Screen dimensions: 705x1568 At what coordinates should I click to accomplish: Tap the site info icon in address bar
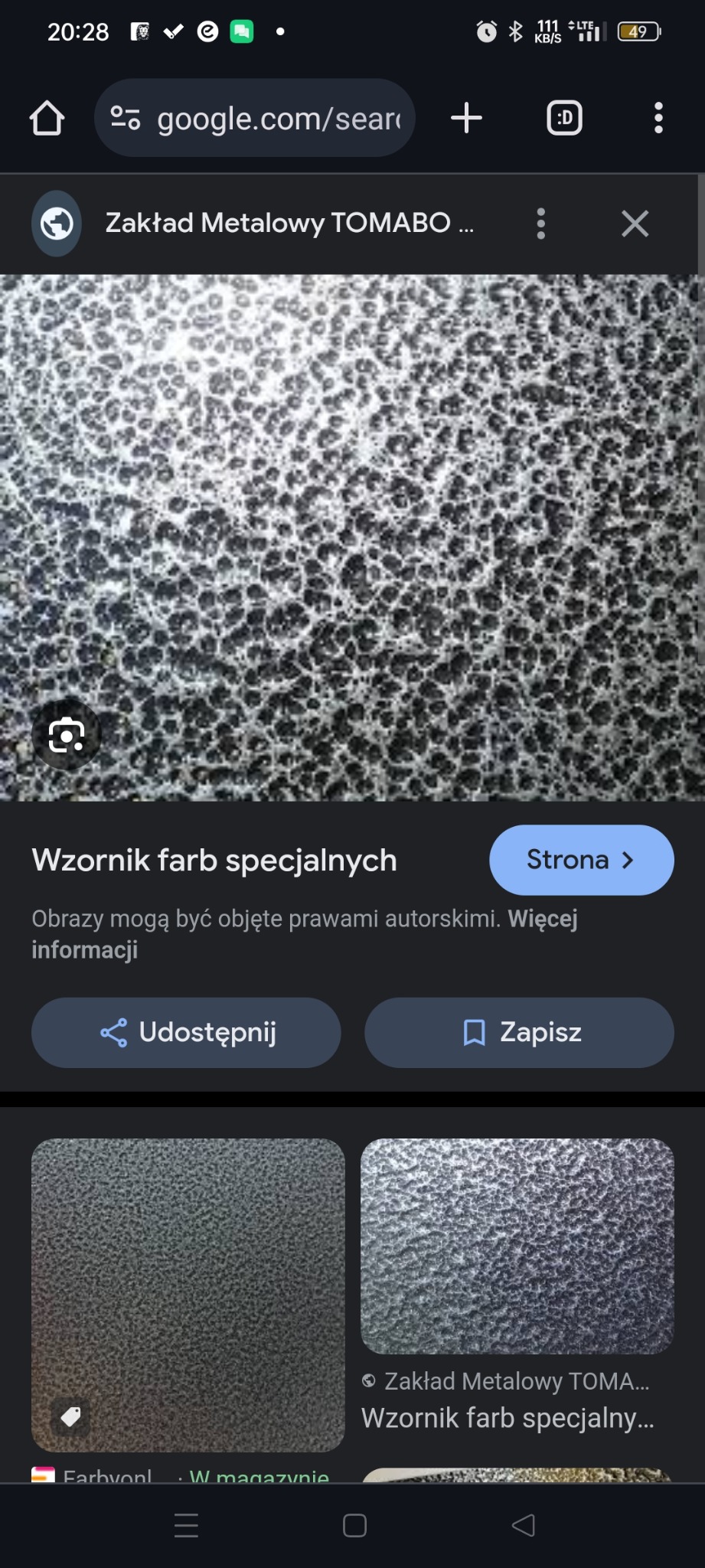point(125,117)
